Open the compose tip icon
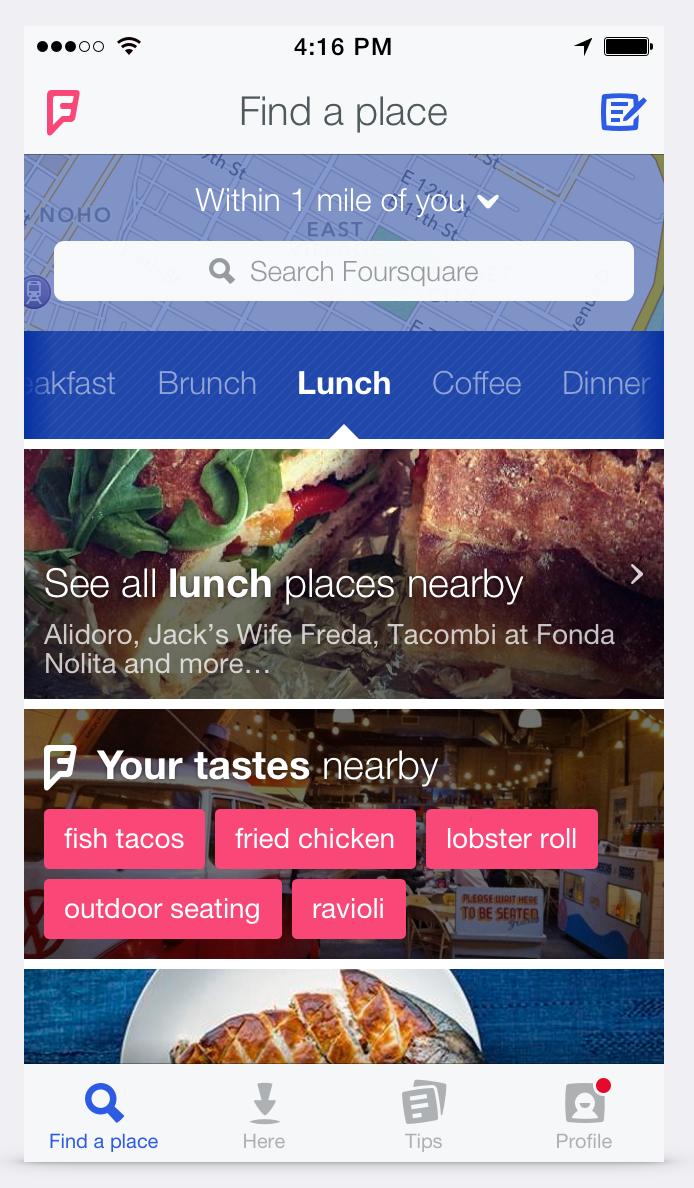The height and width of the screenshot is (1188, 694). point(623,112)
